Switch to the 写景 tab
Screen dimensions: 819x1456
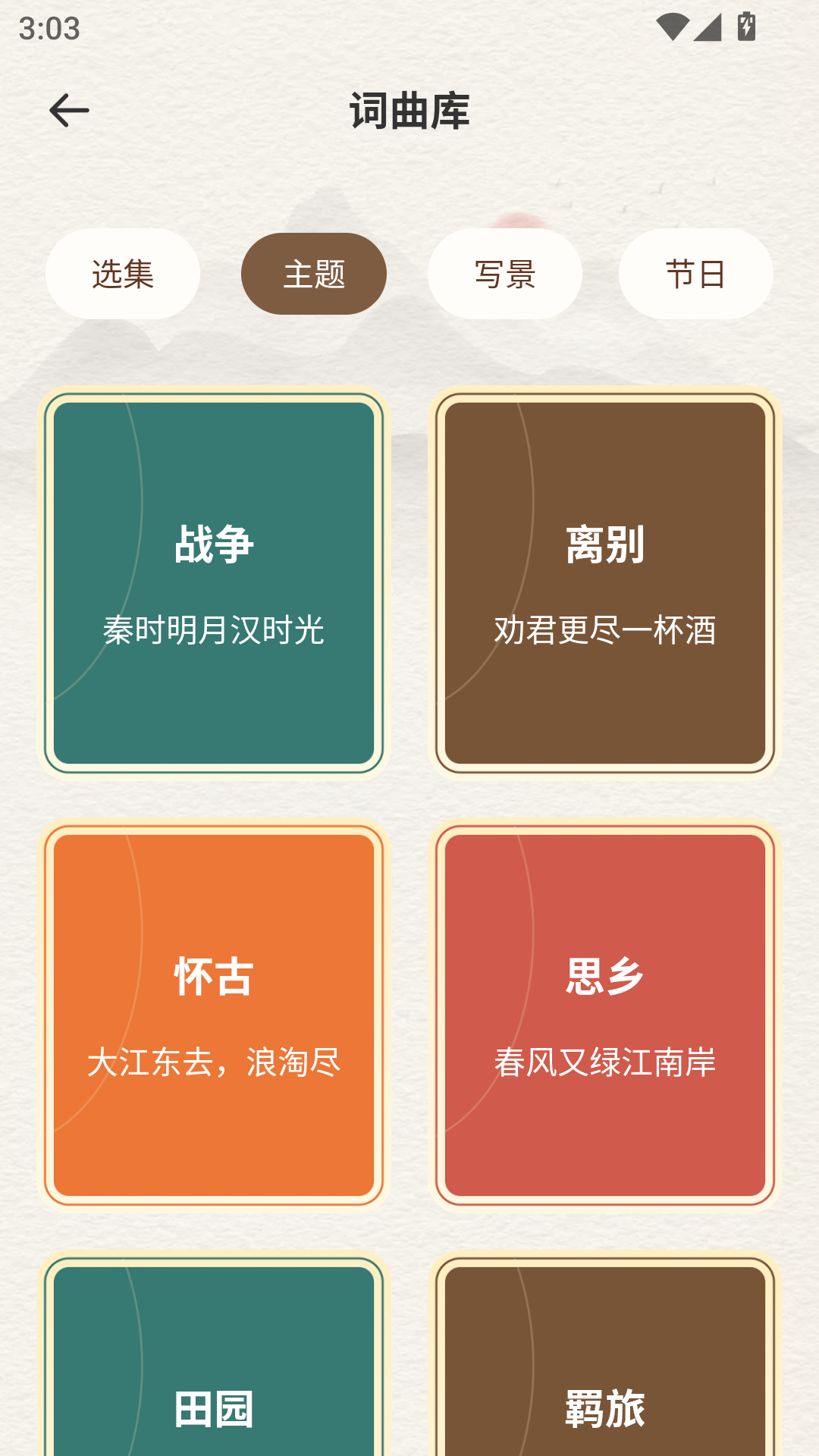[x=504, y=274]
